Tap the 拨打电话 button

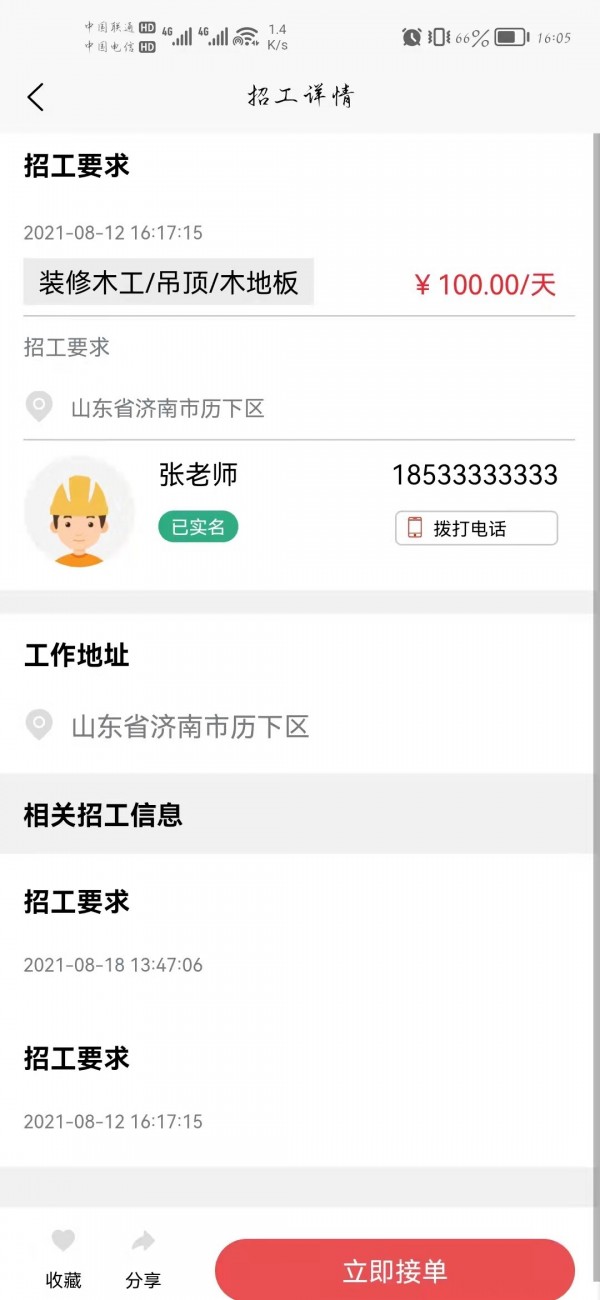click(476, 529)
